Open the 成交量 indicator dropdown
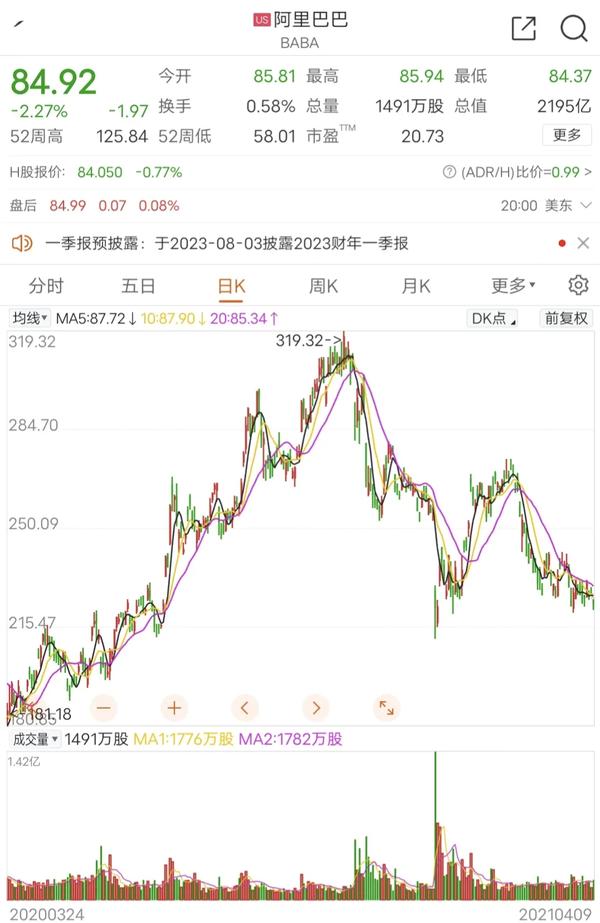This screenshot has height=923, width=600. (34, 739)
